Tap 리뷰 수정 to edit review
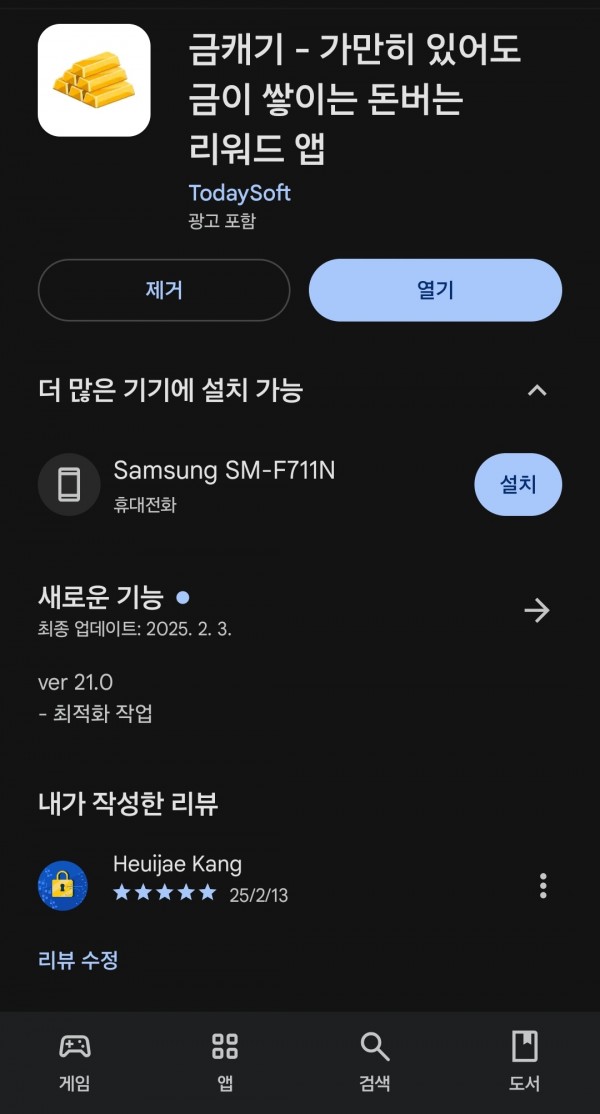Viewport: 600px width, 1114px height. 78,961
